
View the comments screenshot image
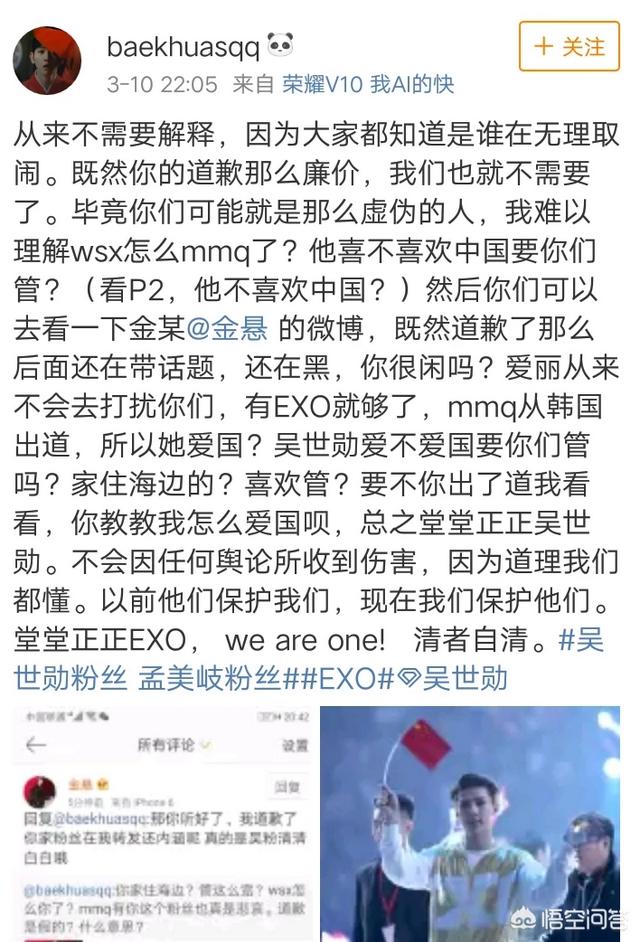(162, 824)
